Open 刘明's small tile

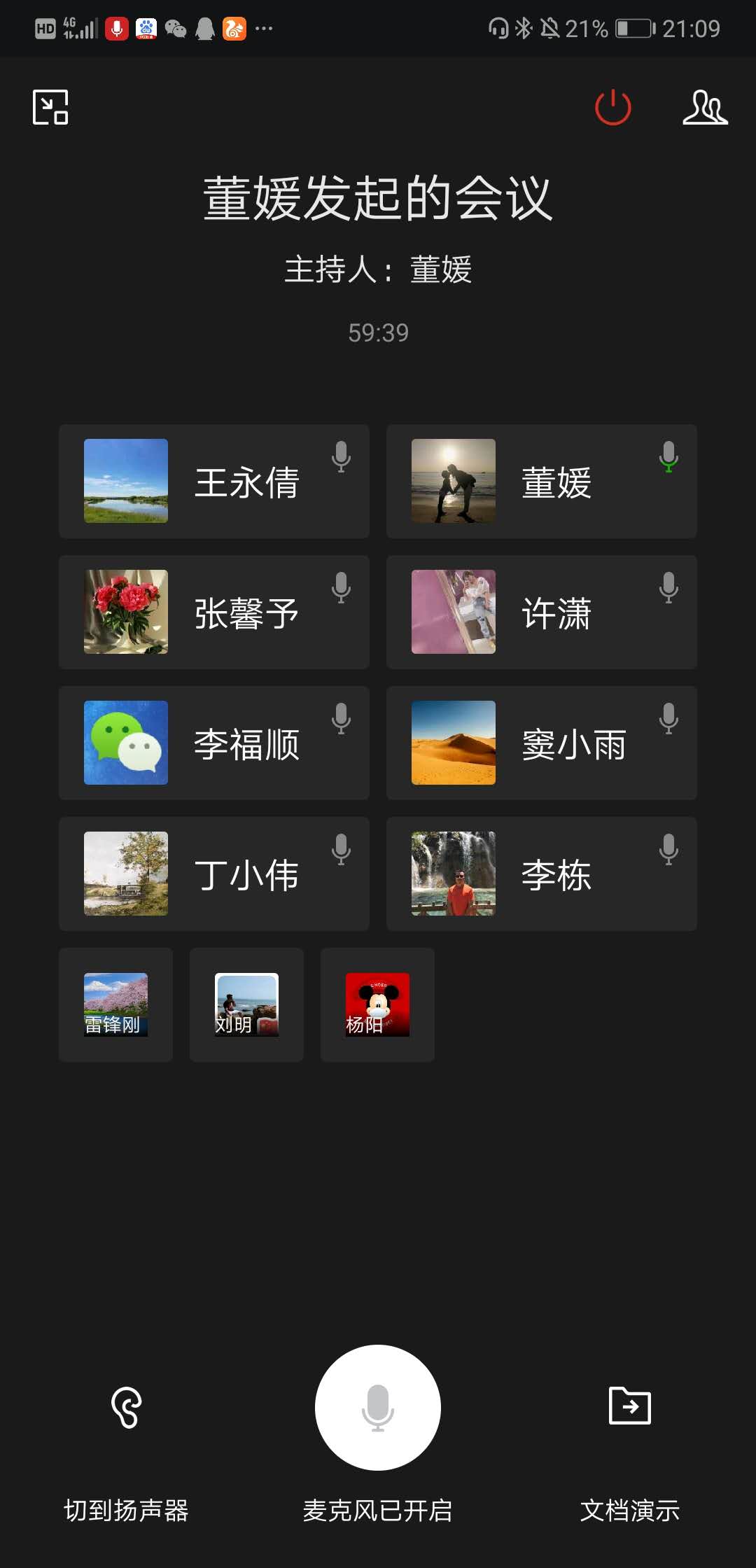[246, 1005]
